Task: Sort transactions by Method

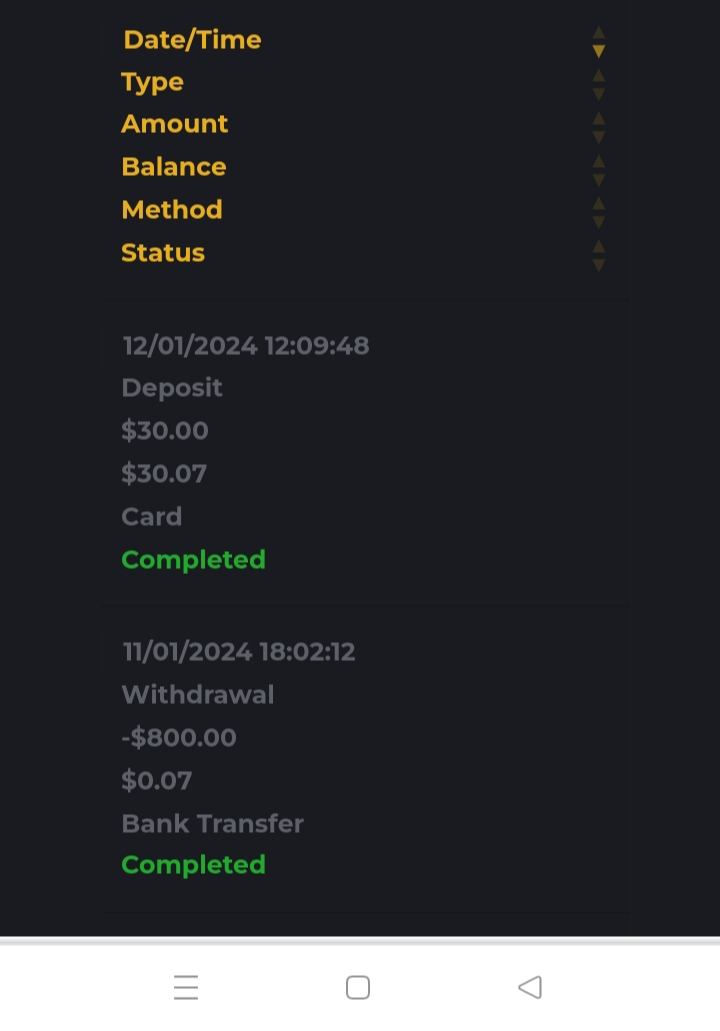Action: pyautogui.click(x=172, y=210)
